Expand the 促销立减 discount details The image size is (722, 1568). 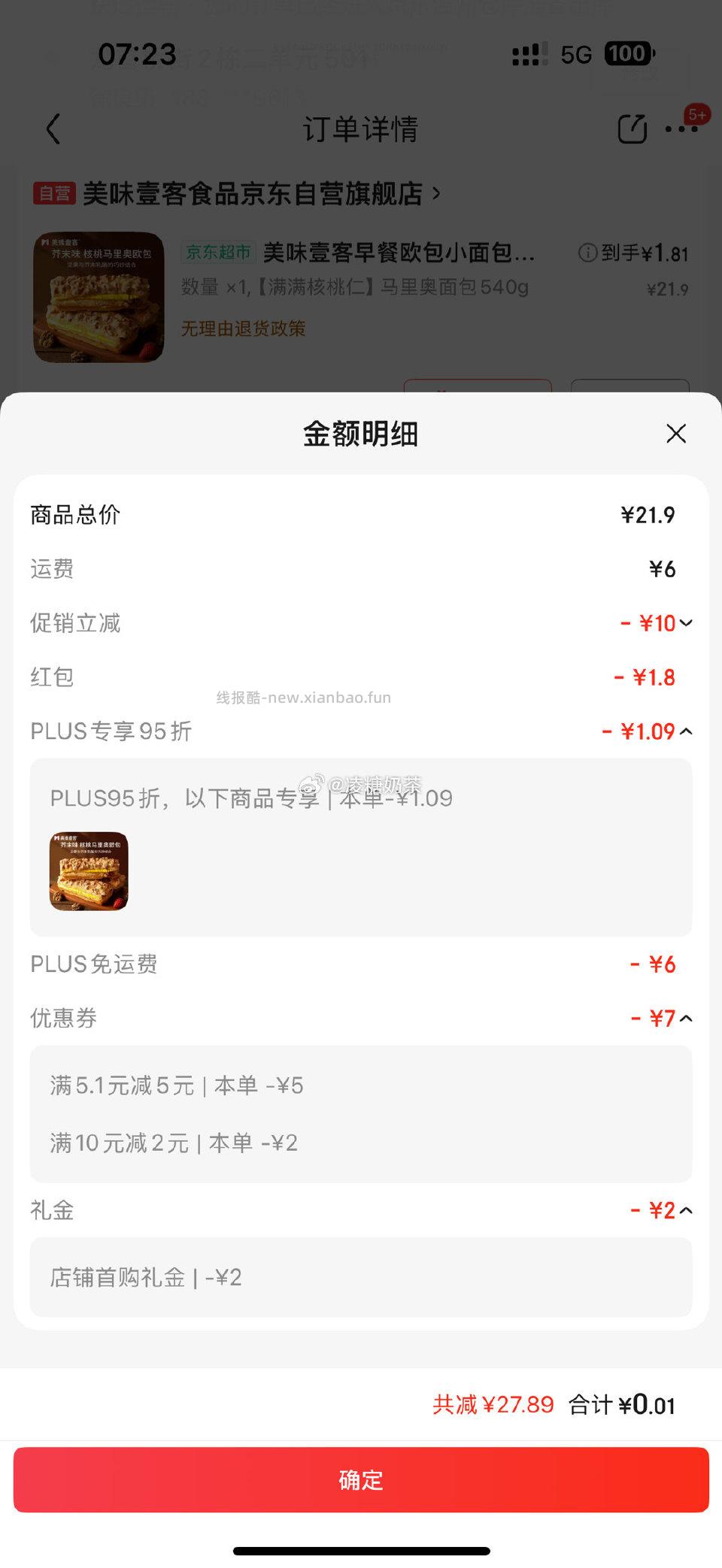[x=686, y=623]
